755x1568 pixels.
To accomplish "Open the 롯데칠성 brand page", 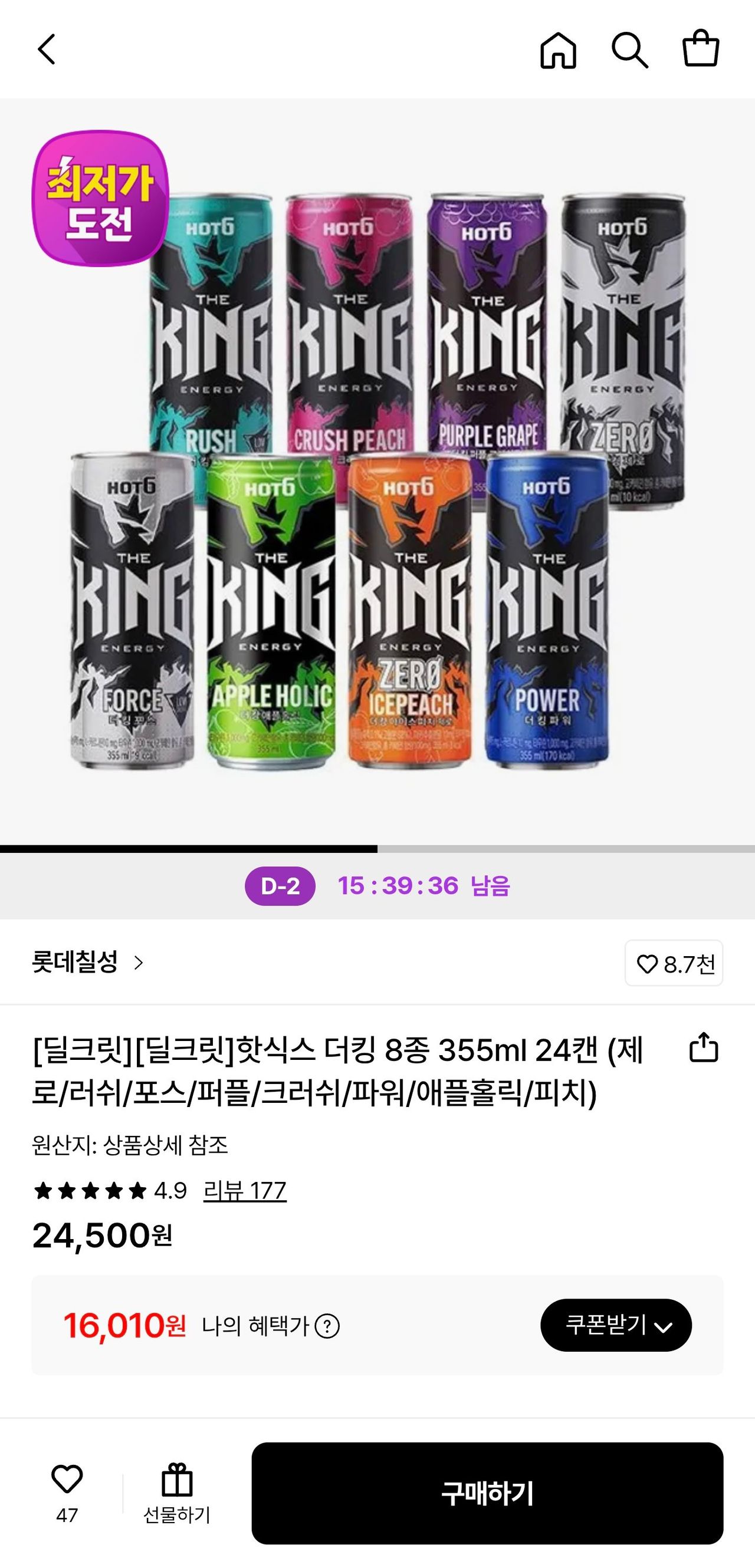I will pos(88,963).
